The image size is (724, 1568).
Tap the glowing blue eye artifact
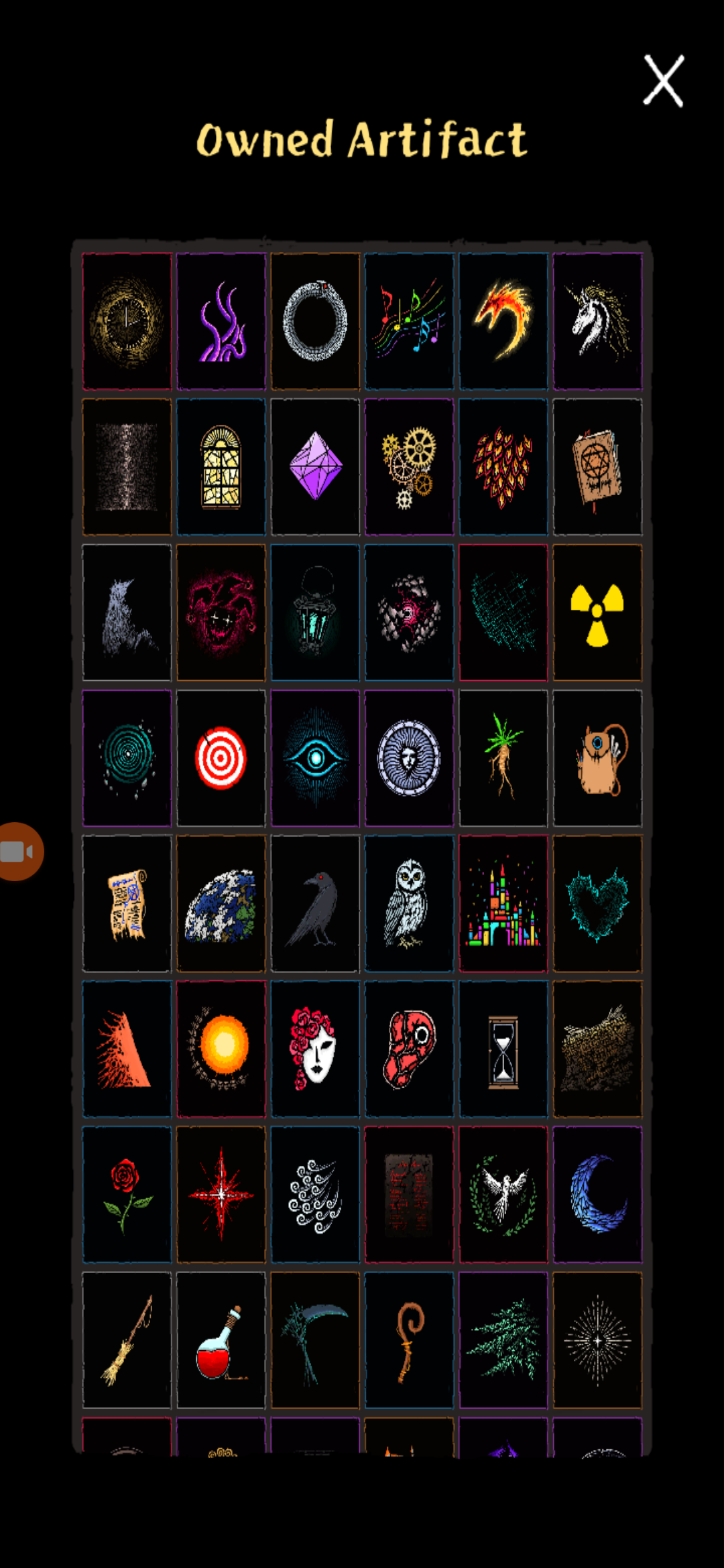[x=315, y=758]
